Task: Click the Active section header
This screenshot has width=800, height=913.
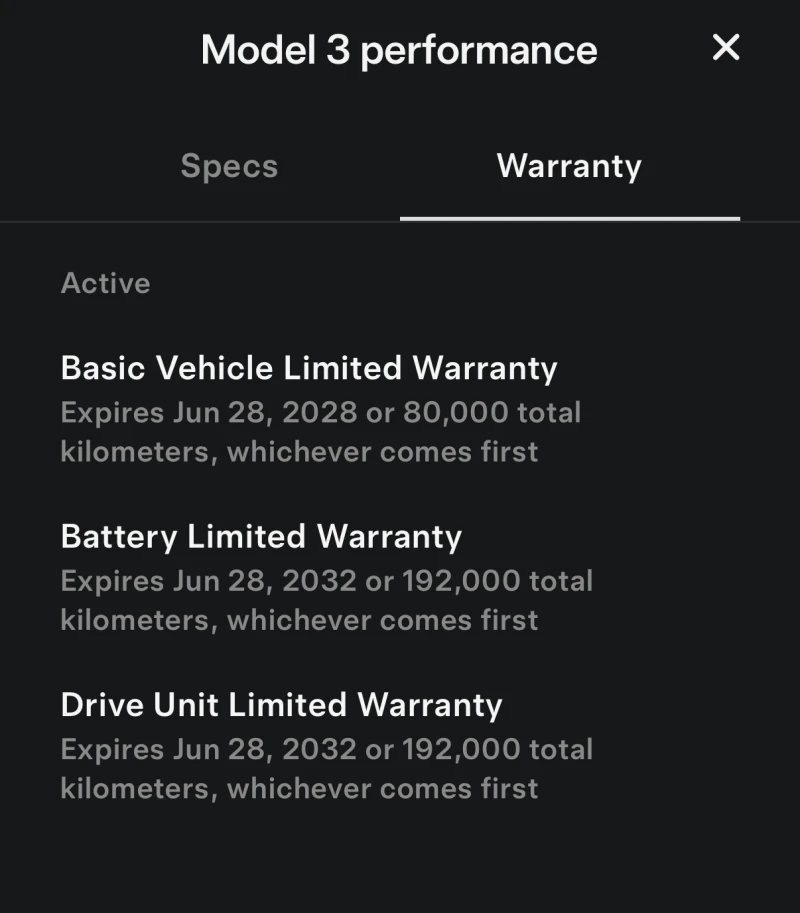Action: 105,283
